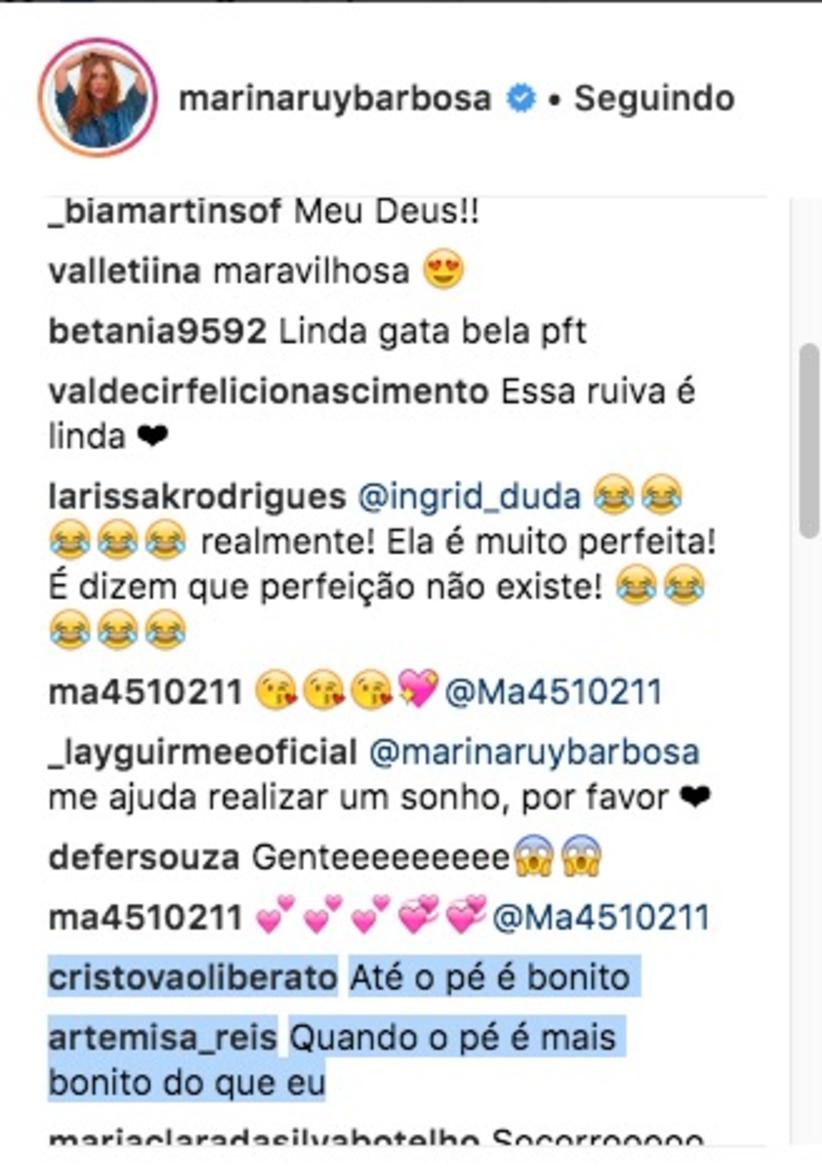Open larissakrodrigues's profile
The height and width of the screenshot is (1170, 822).
pyautogui.click(x=196, y=495)
